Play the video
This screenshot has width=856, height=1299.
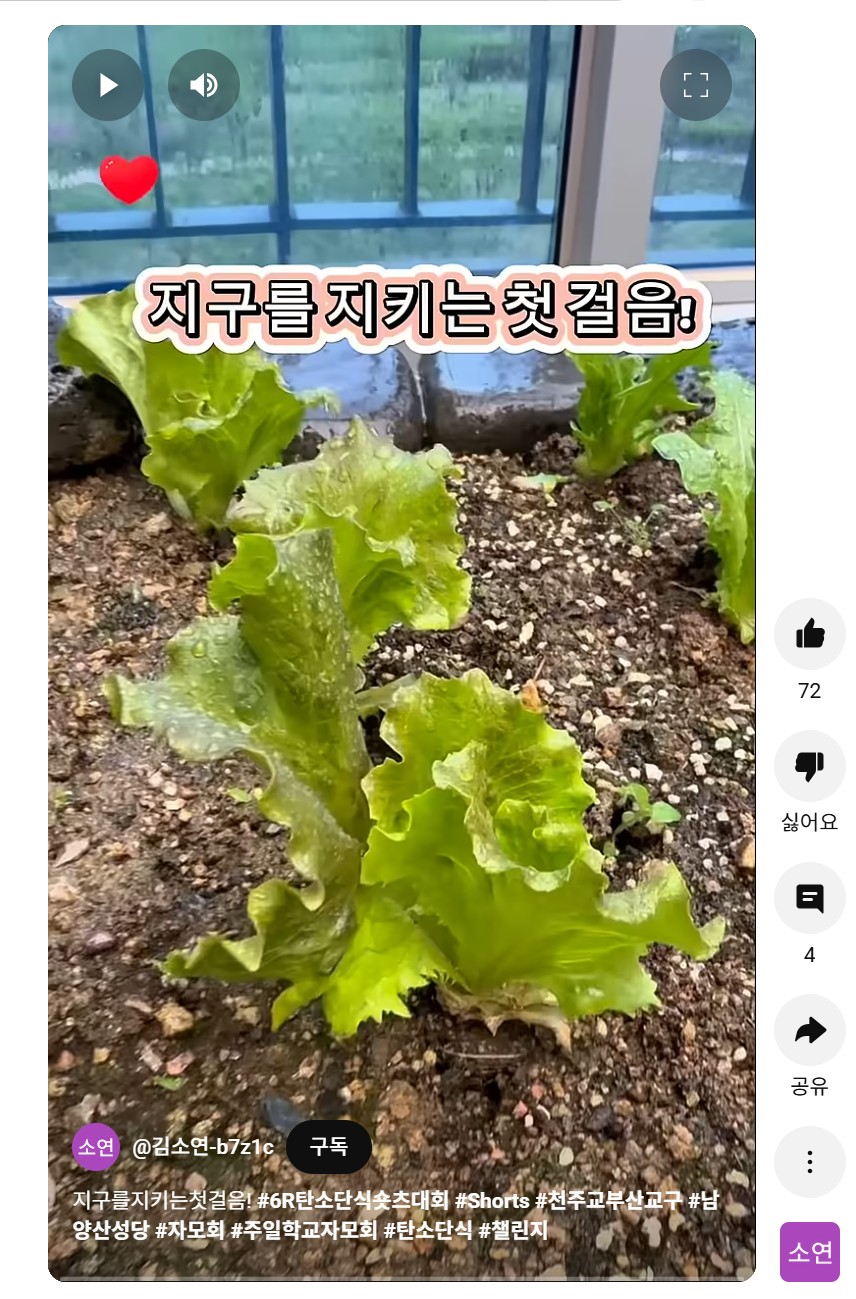tap(107, 85)
